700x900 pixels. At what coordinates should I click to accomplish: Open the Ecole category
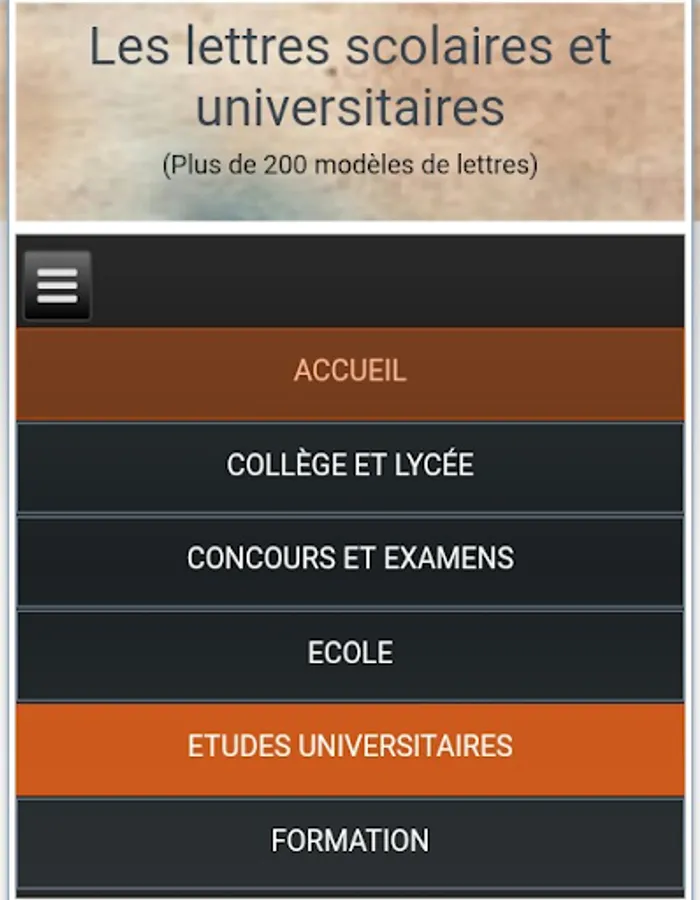coord(350,655)
